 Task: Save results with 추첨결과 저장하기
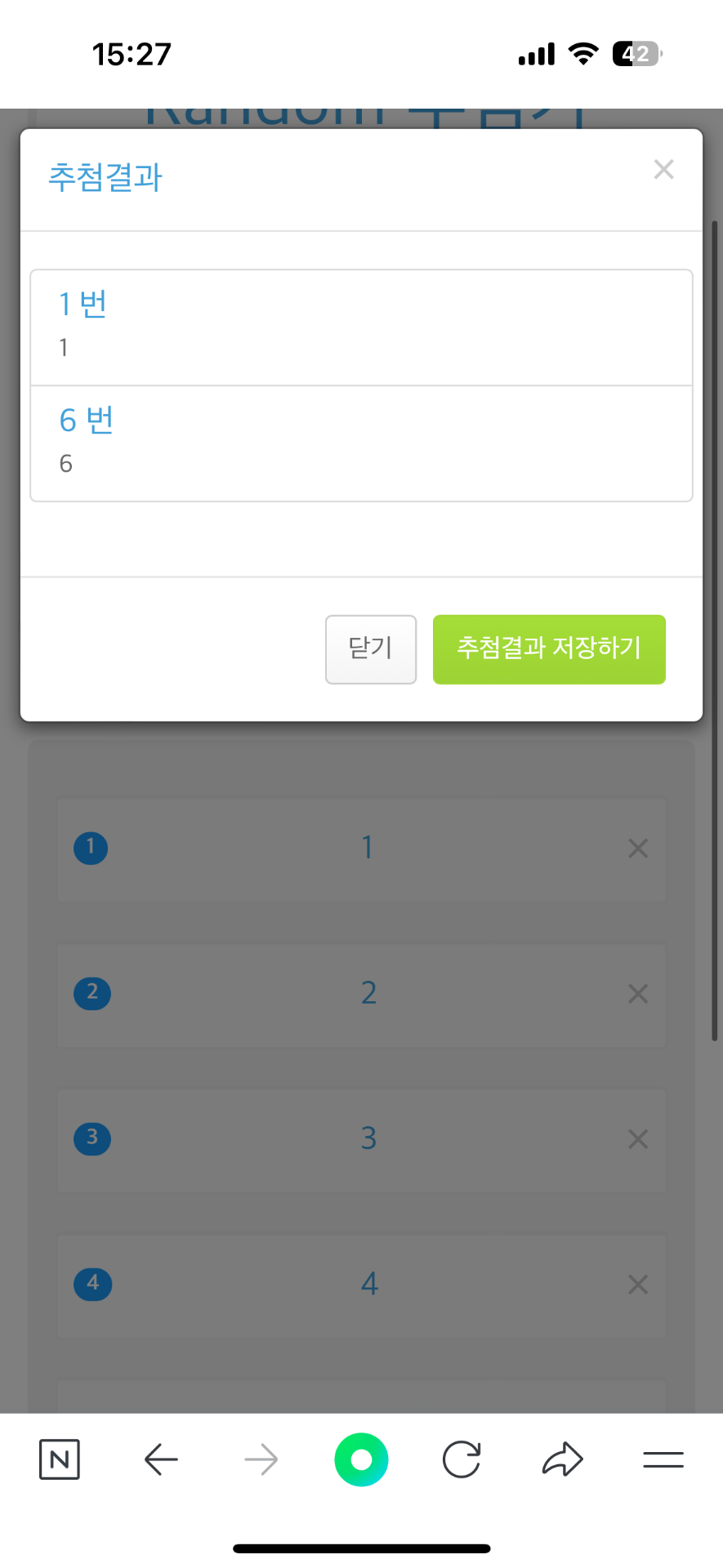pos(549,649)
